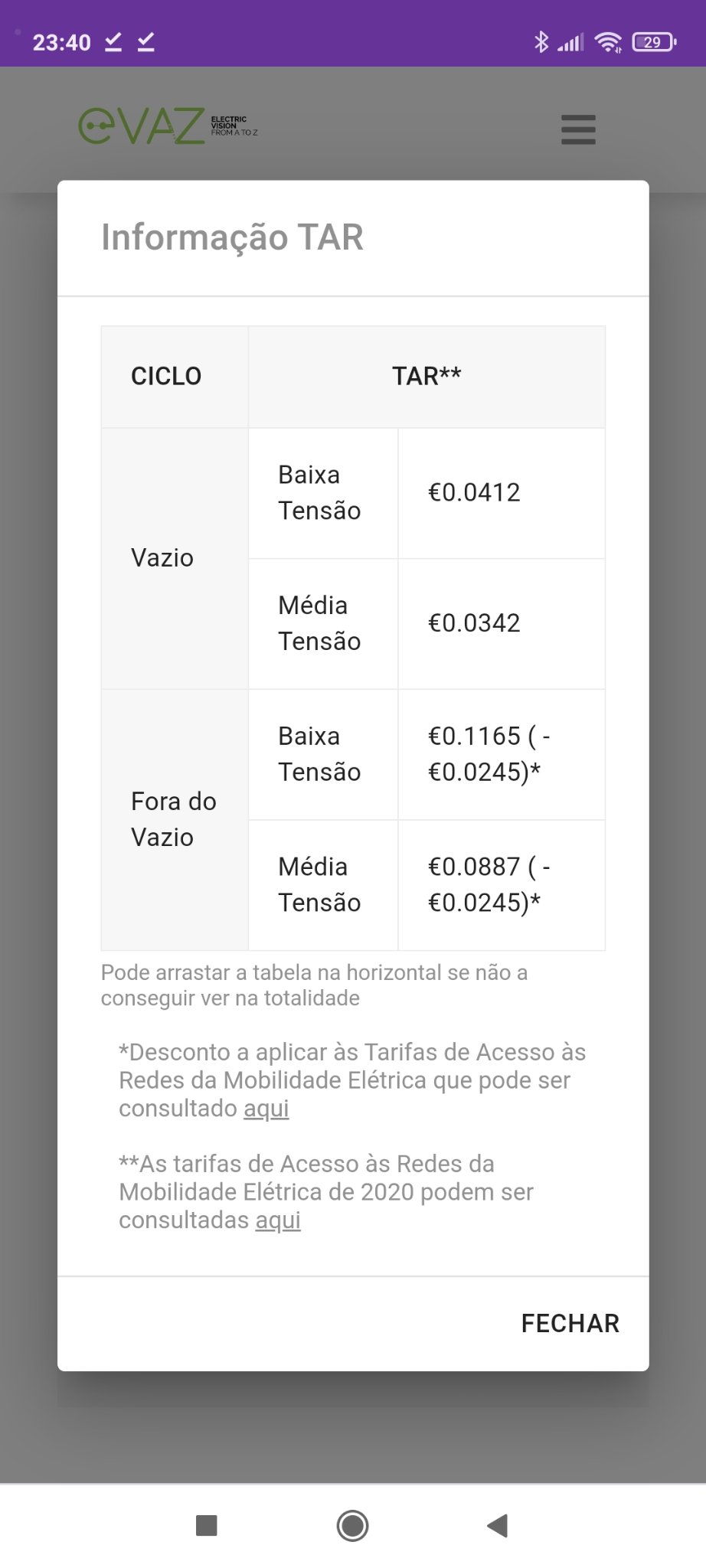
Task: Go back using the system back button
Action: click(x=498, y=1526)
